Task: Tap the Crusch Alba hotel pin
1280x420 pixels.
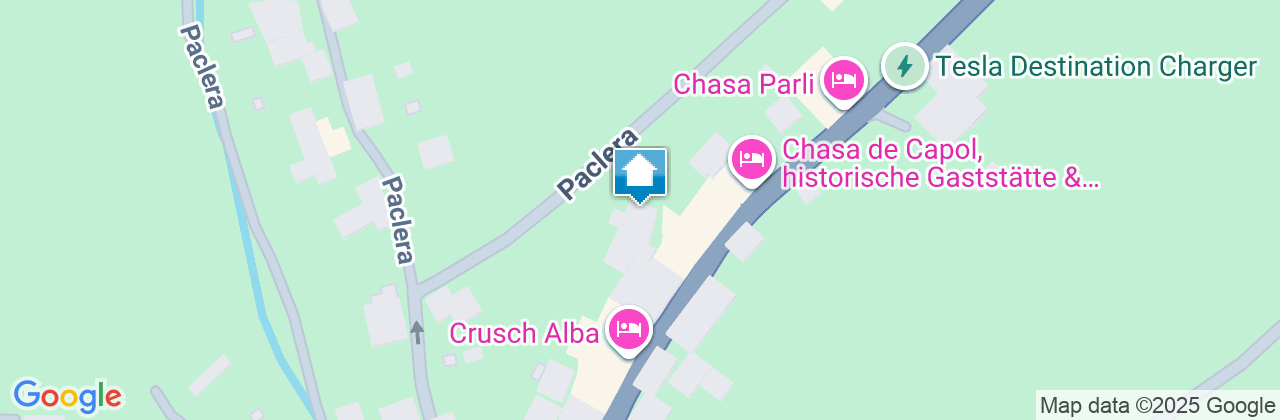Action: pos(628,329)
